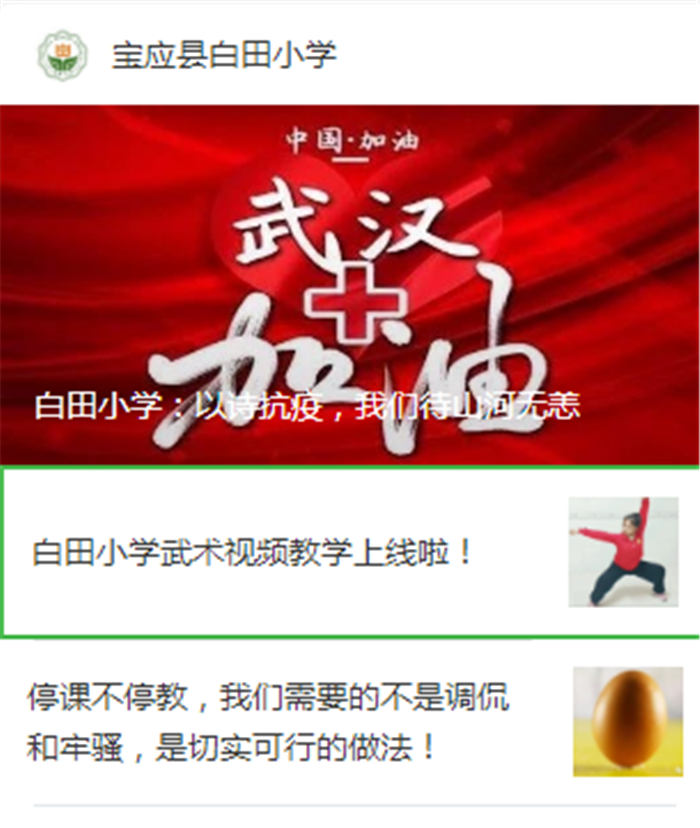Open the 宝应县白田小学 account profile
Screen dimensions: 700x828
pos(223,55)
